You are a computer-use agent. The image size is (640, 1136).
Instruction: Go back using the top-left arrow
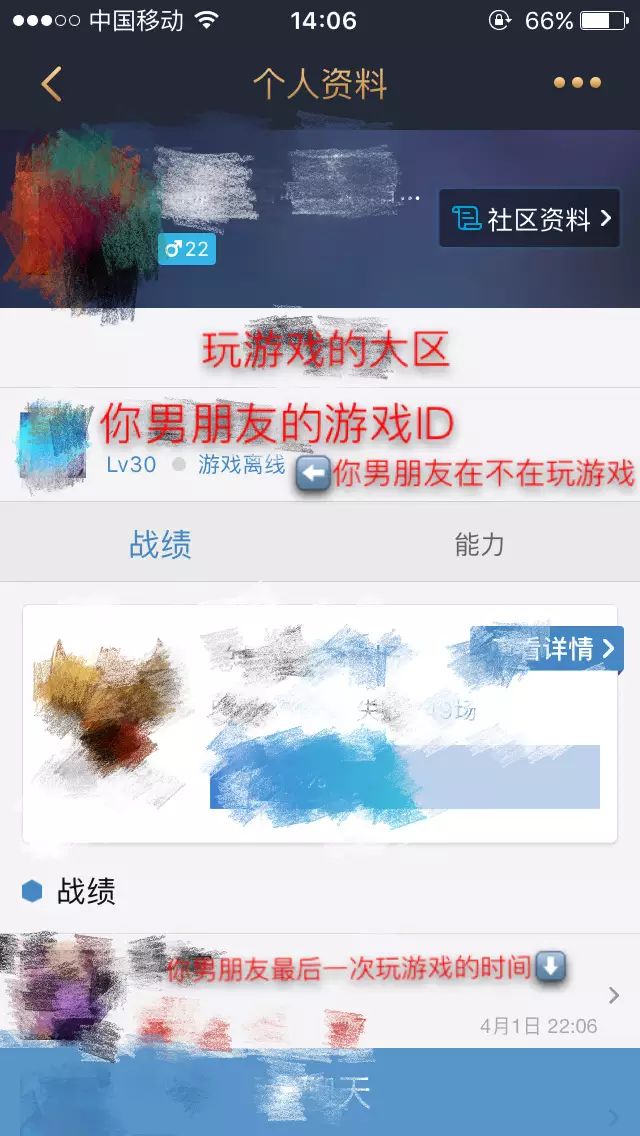click(52, 84)
